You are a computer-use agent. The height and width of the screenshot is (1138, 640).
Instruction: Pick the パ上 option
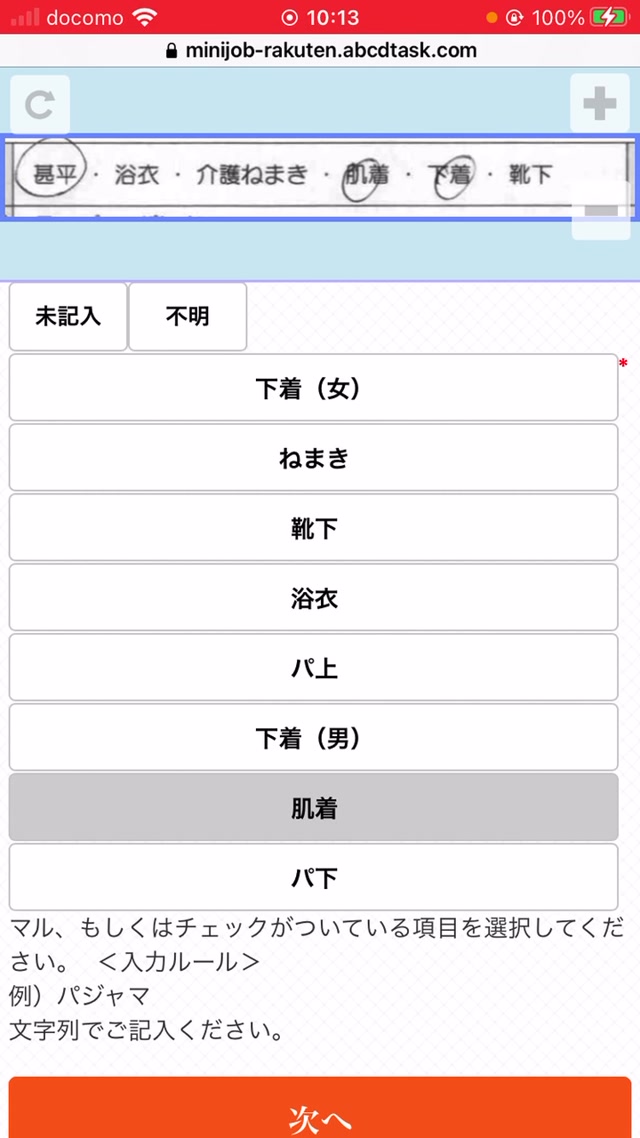click(x=313, y=667)
